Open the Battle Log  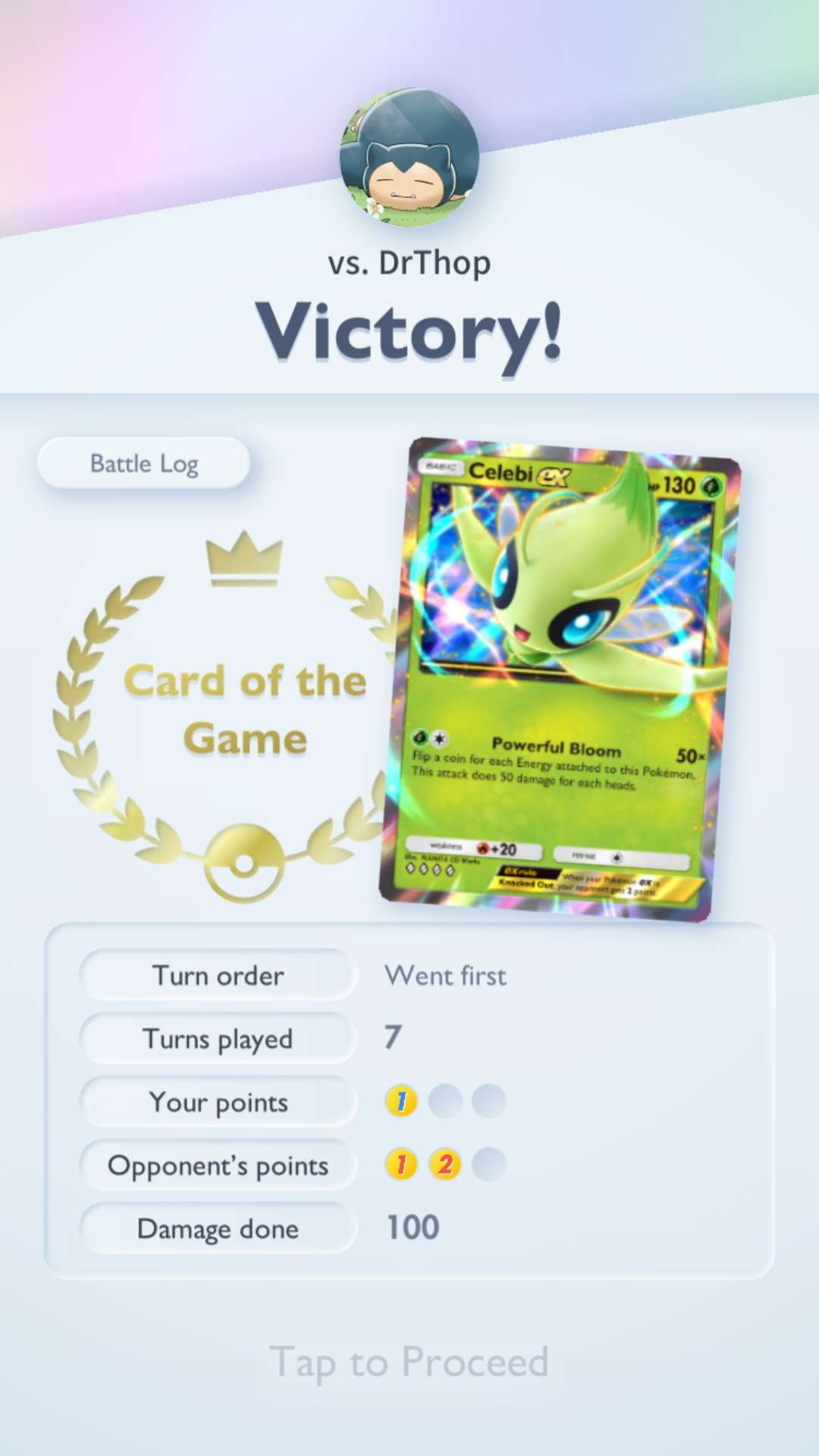pyautogui.click(x=144, y=463)
